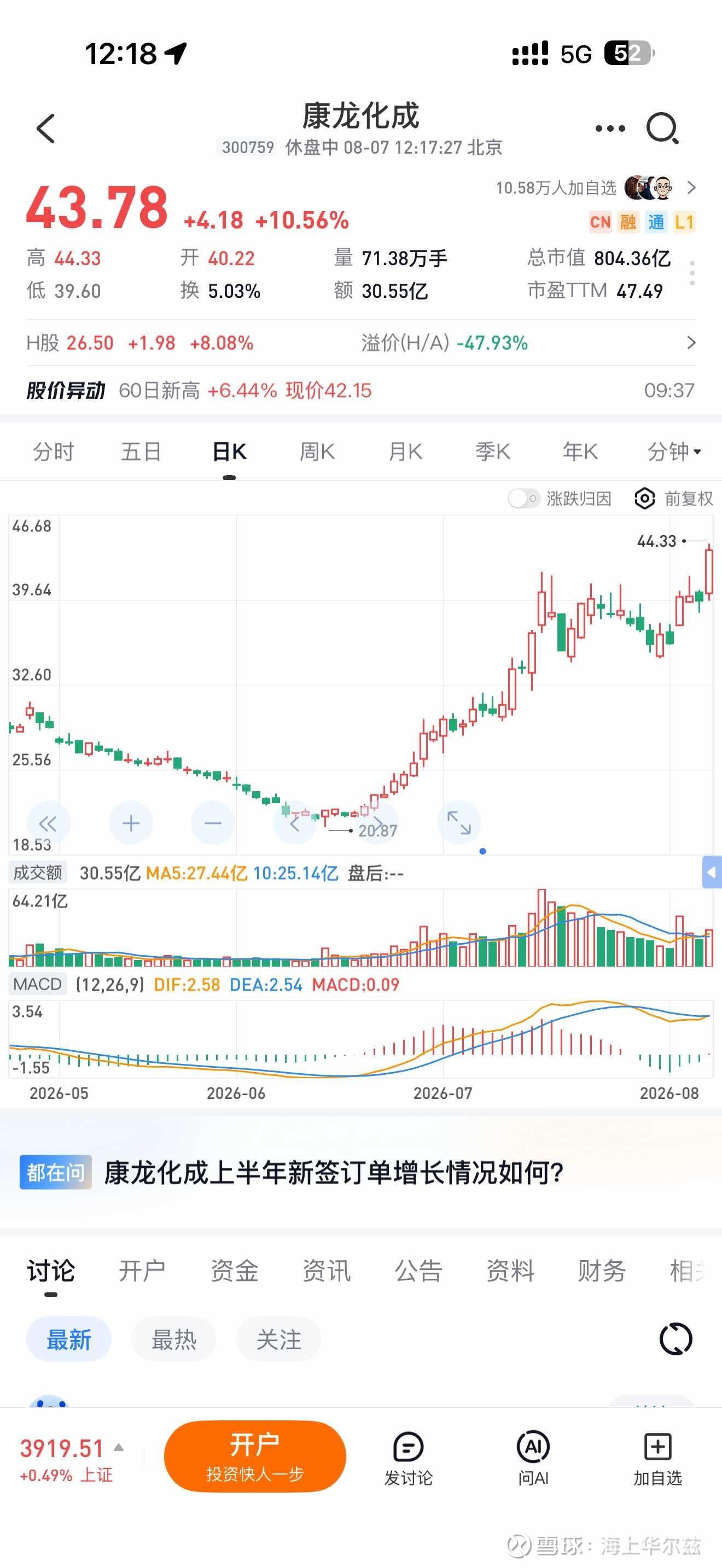722x1568 pixels.
Task: Open the 公告 section tab
Action: (418, 1271)
